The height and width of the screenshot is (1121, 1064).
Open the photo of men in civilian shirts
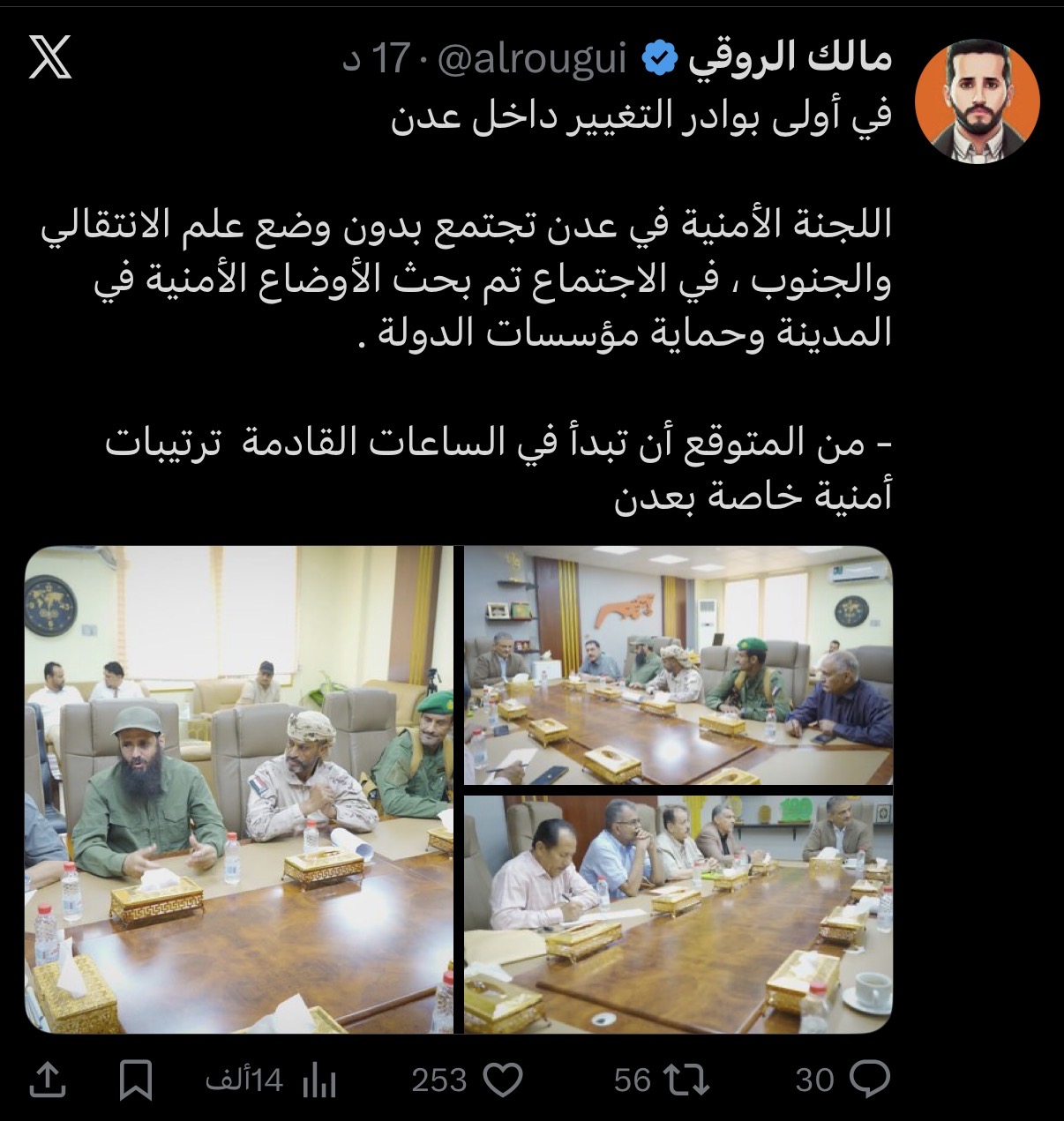(x=678, y=914)
